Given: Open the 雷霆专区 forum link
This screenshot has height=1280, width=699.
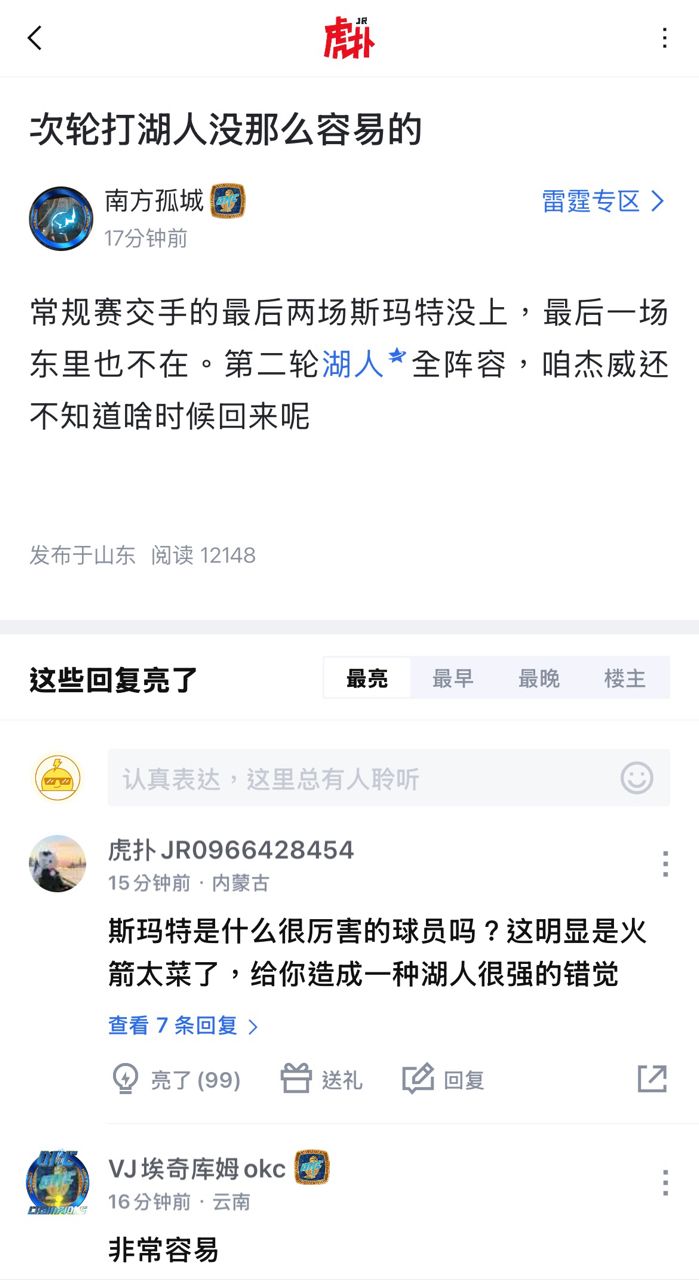Looking at the screenshot, I should [x=603, y=201].
